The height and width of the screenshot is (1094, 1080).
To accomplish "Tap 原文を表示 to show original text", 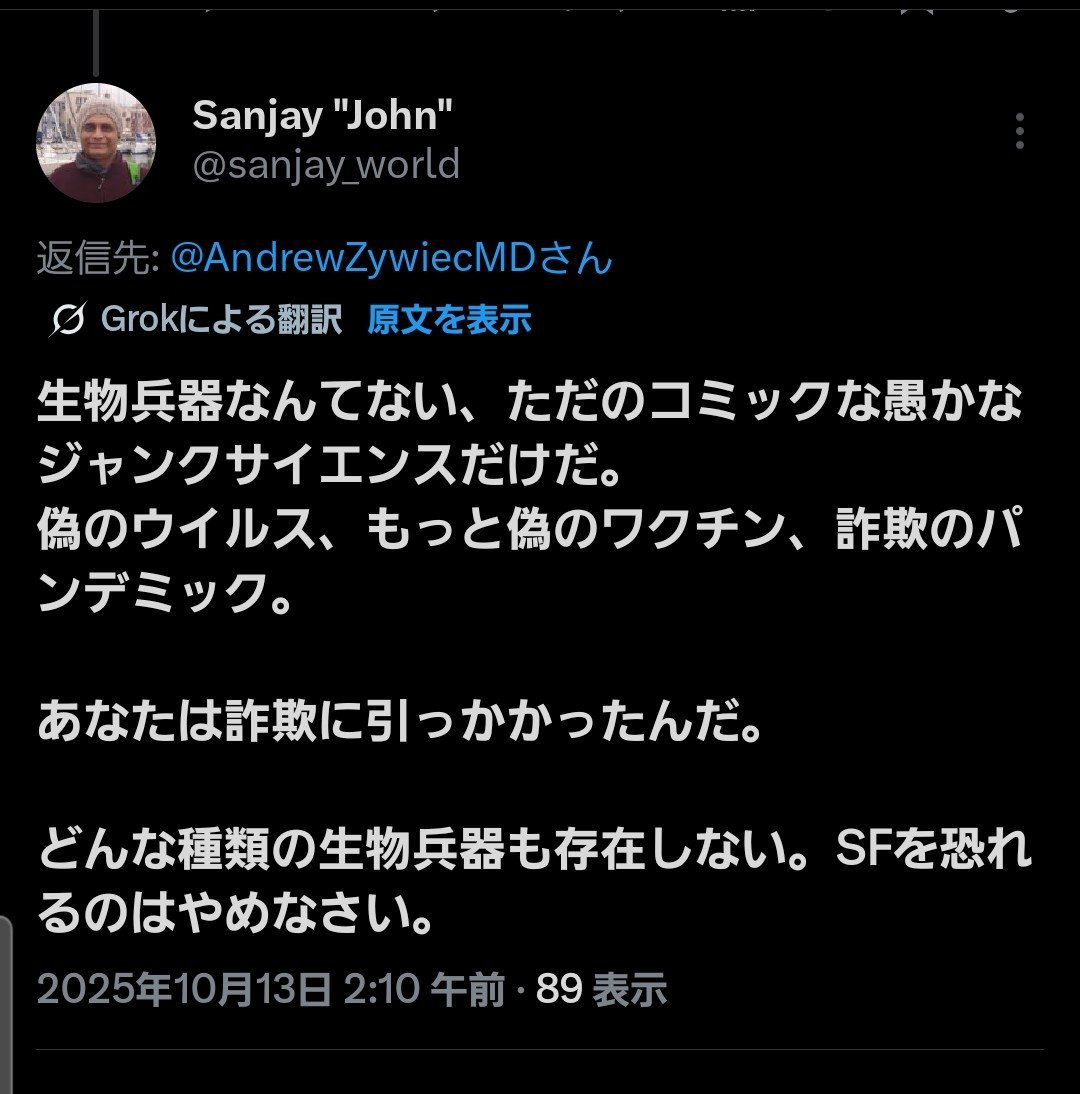I will tap(449, 320).
